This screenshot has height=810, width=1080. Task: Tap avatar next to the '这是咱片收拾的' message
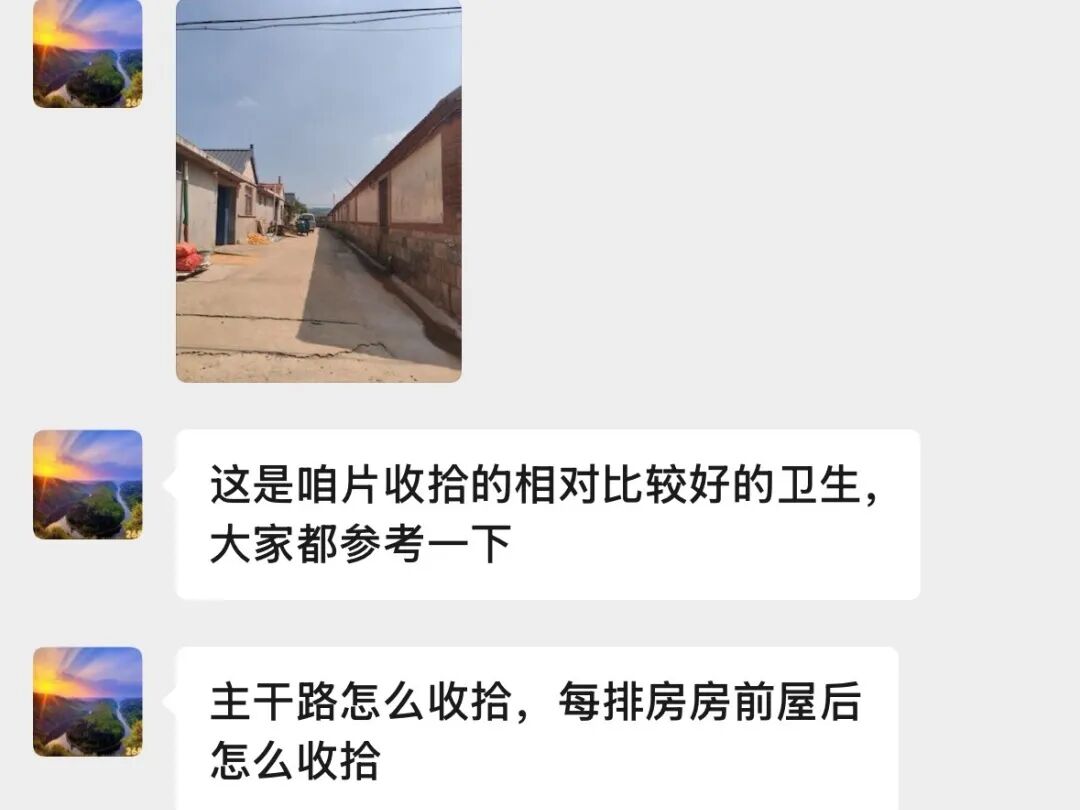(x=88, y=484)
